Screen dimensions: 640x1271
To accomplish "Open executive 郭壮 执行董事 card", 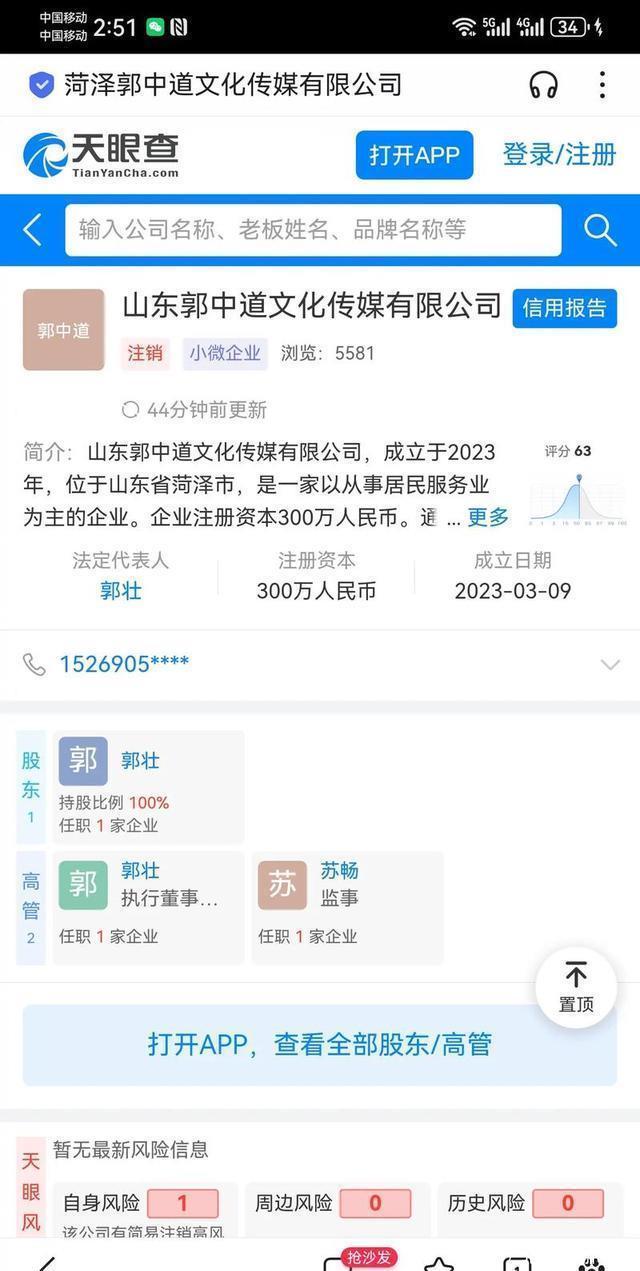I will coord(148,908).
